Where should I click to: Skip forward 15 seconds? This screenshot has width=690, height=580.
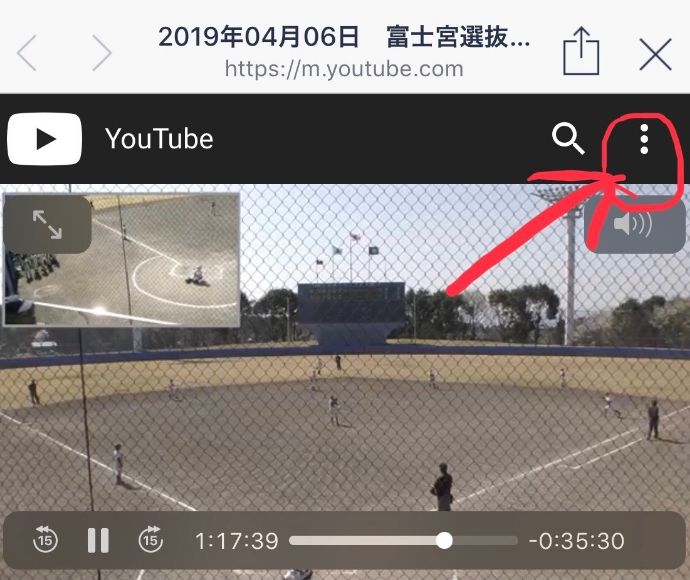[x=150, y=541]
